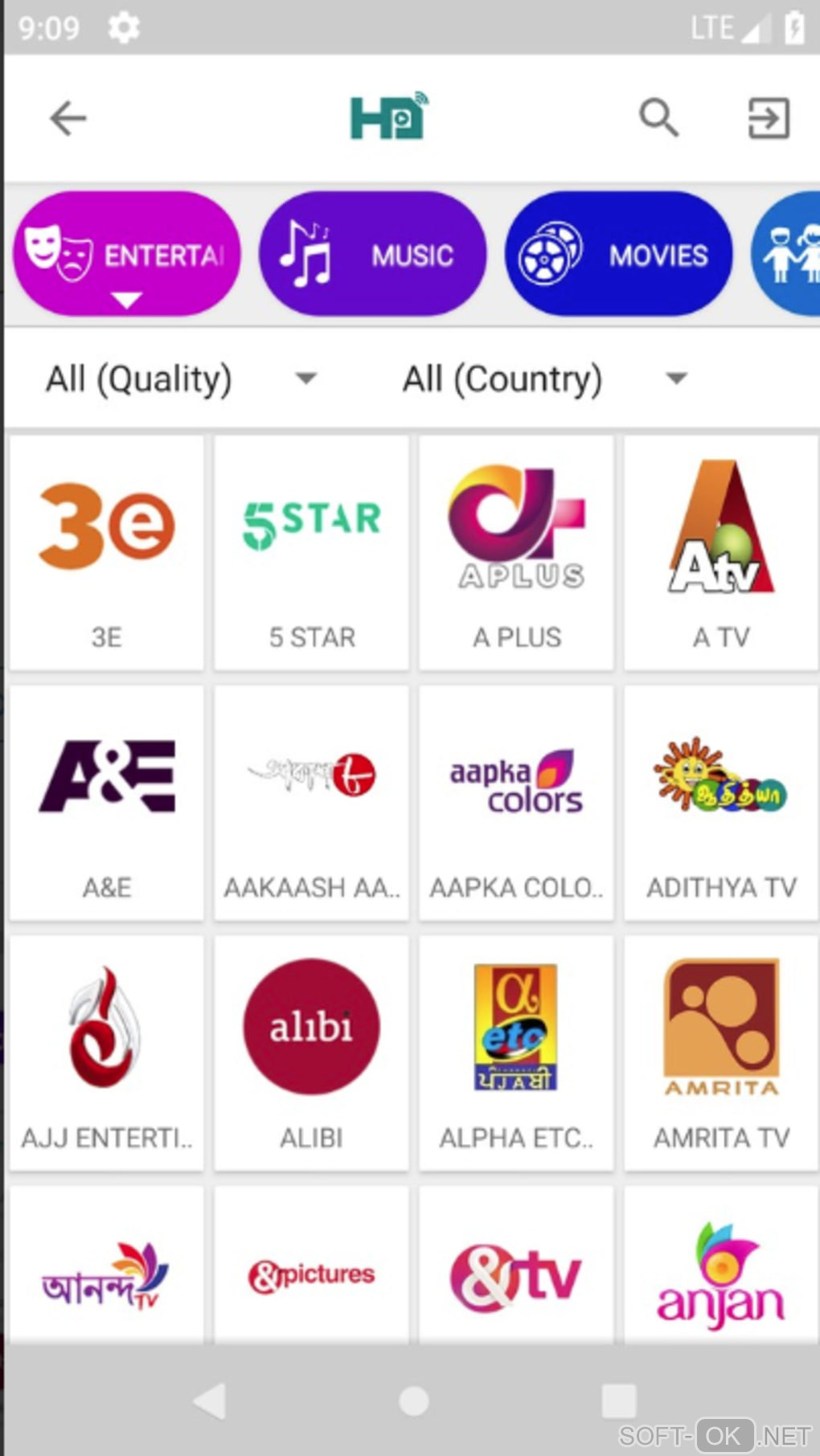
Task: Go back using the arrow icon
Action: click(x=68, y=119)
